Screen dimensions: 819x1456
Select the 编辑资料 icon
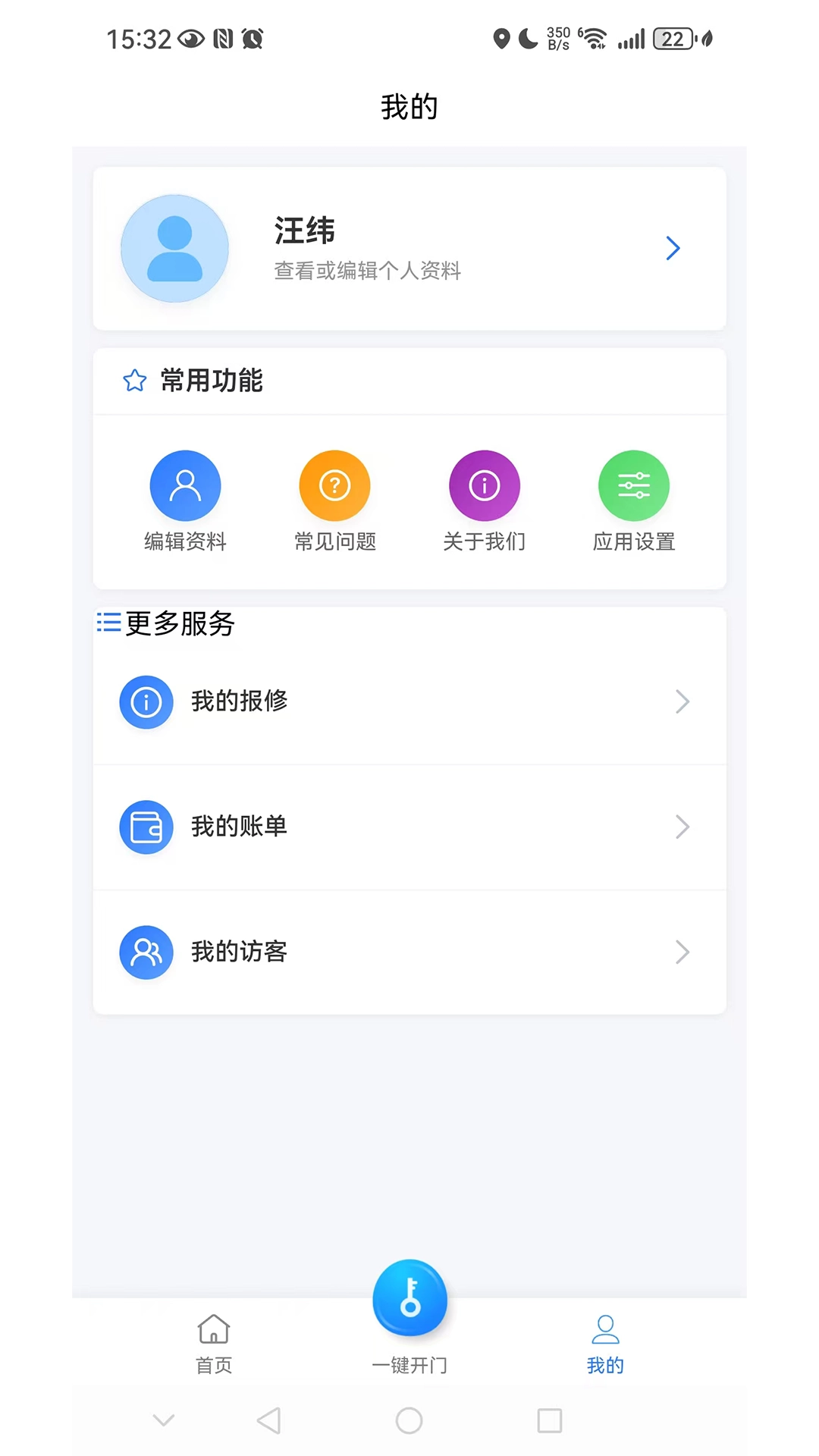[x=186, y=485]
